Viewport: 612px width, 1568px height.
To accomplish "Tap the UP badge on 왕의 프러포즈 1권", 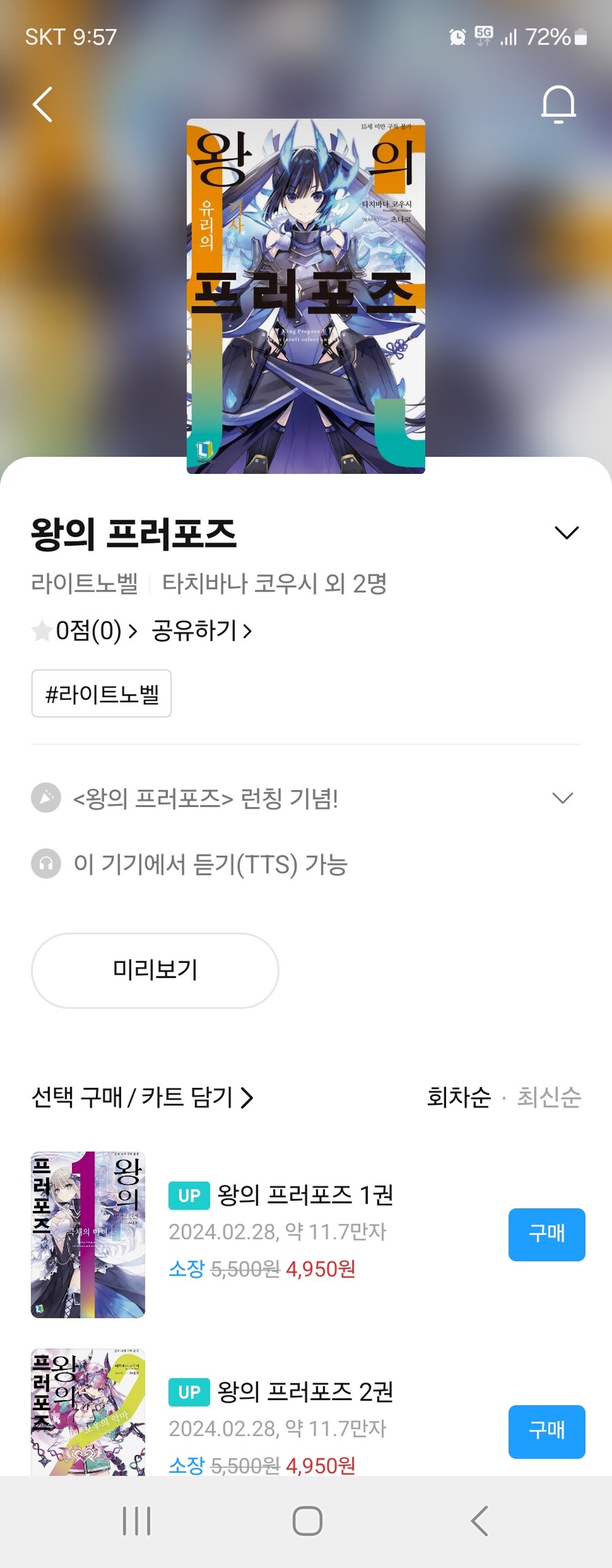I will [188, 1195].
